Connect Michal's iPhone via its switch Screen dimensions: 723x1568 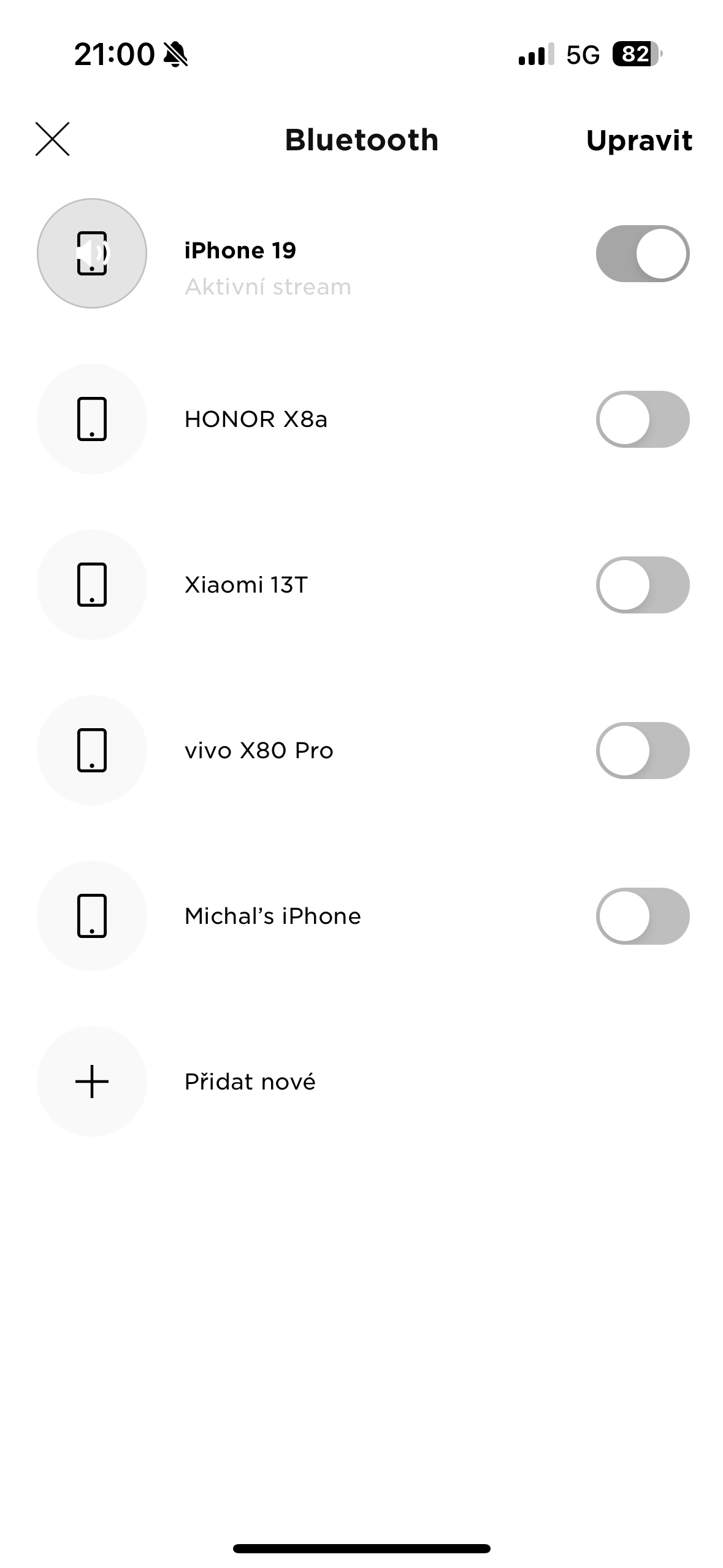(x=642, y=916)
